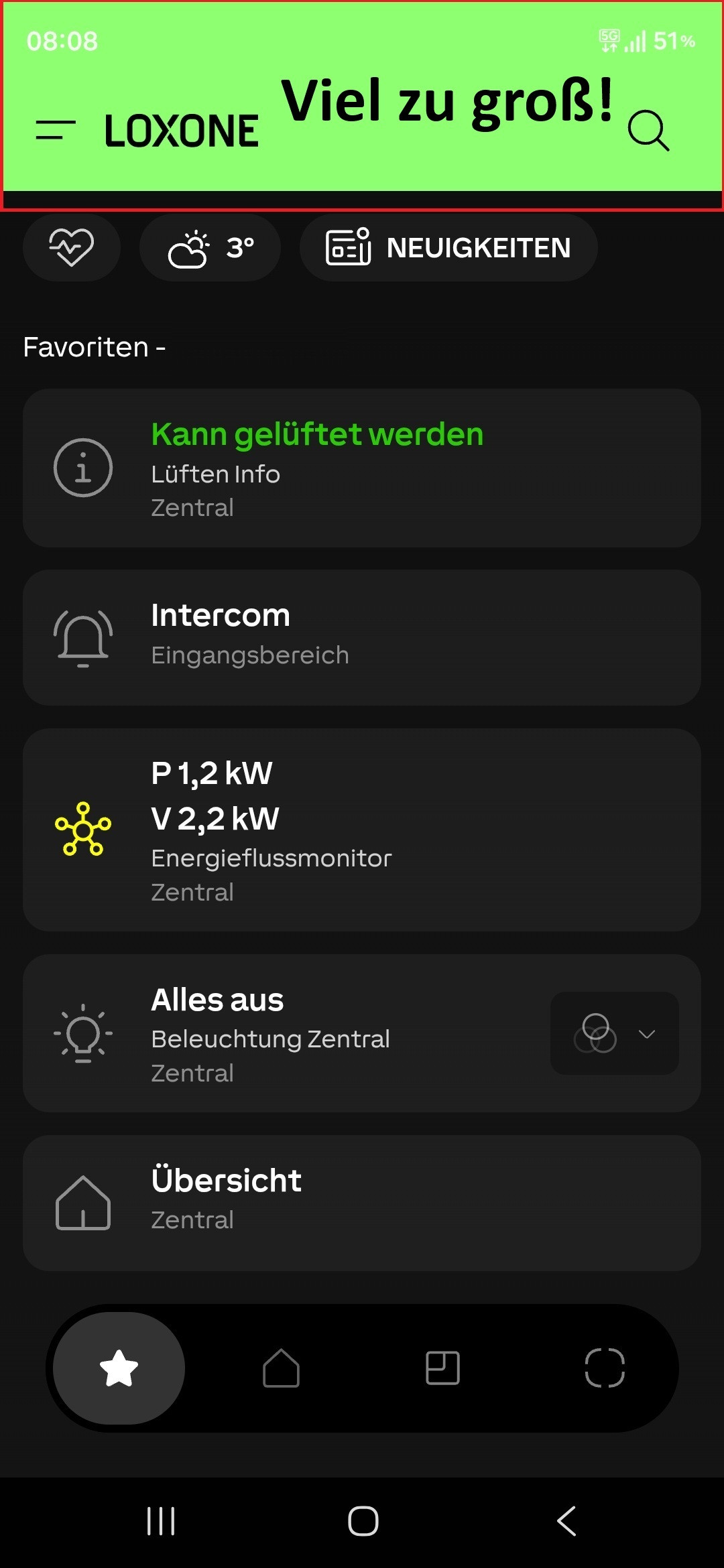This screenshot has height=1568, width=724.
Task: Open the Lüften Info card
Action: [x=362, y=468]
